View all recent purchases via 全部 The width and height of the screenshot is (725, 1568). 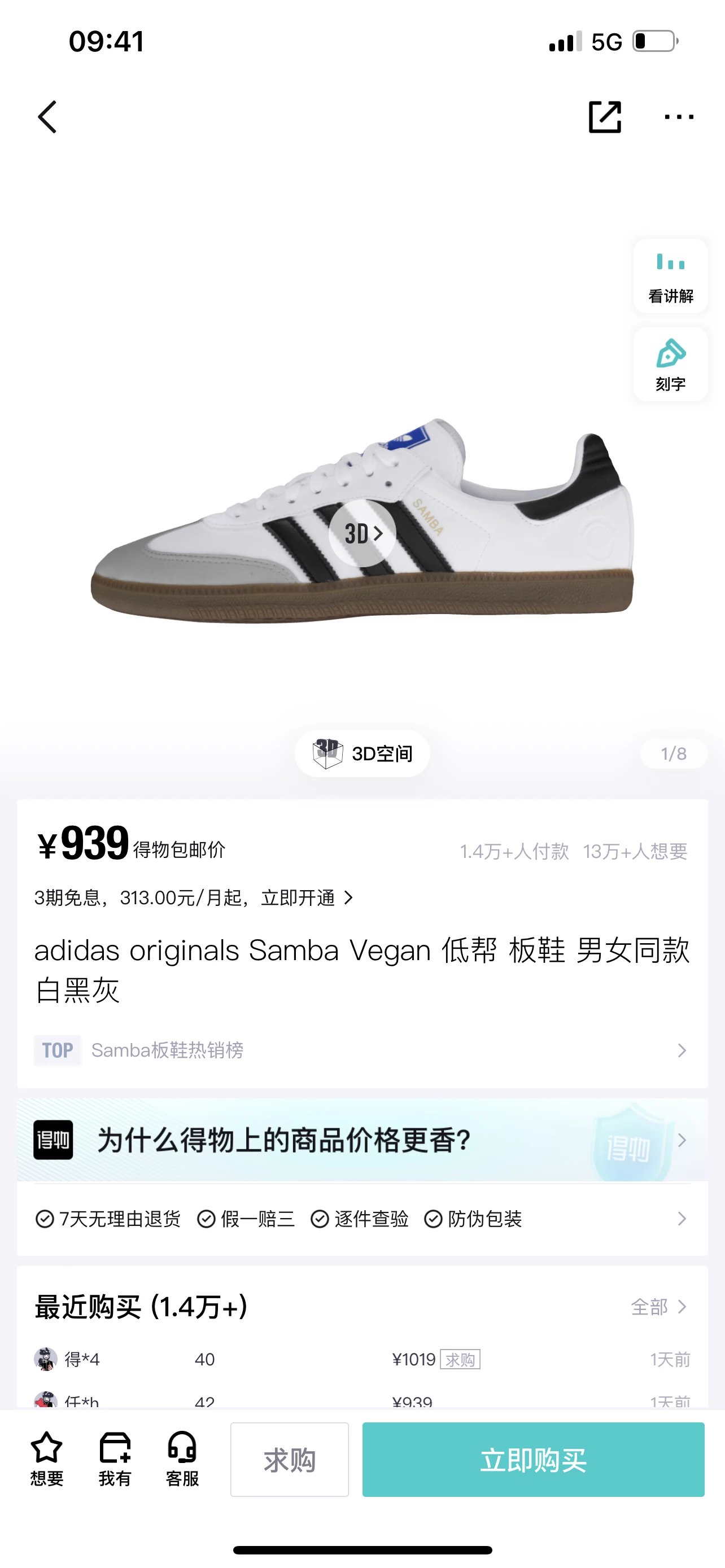(658, 1307)
